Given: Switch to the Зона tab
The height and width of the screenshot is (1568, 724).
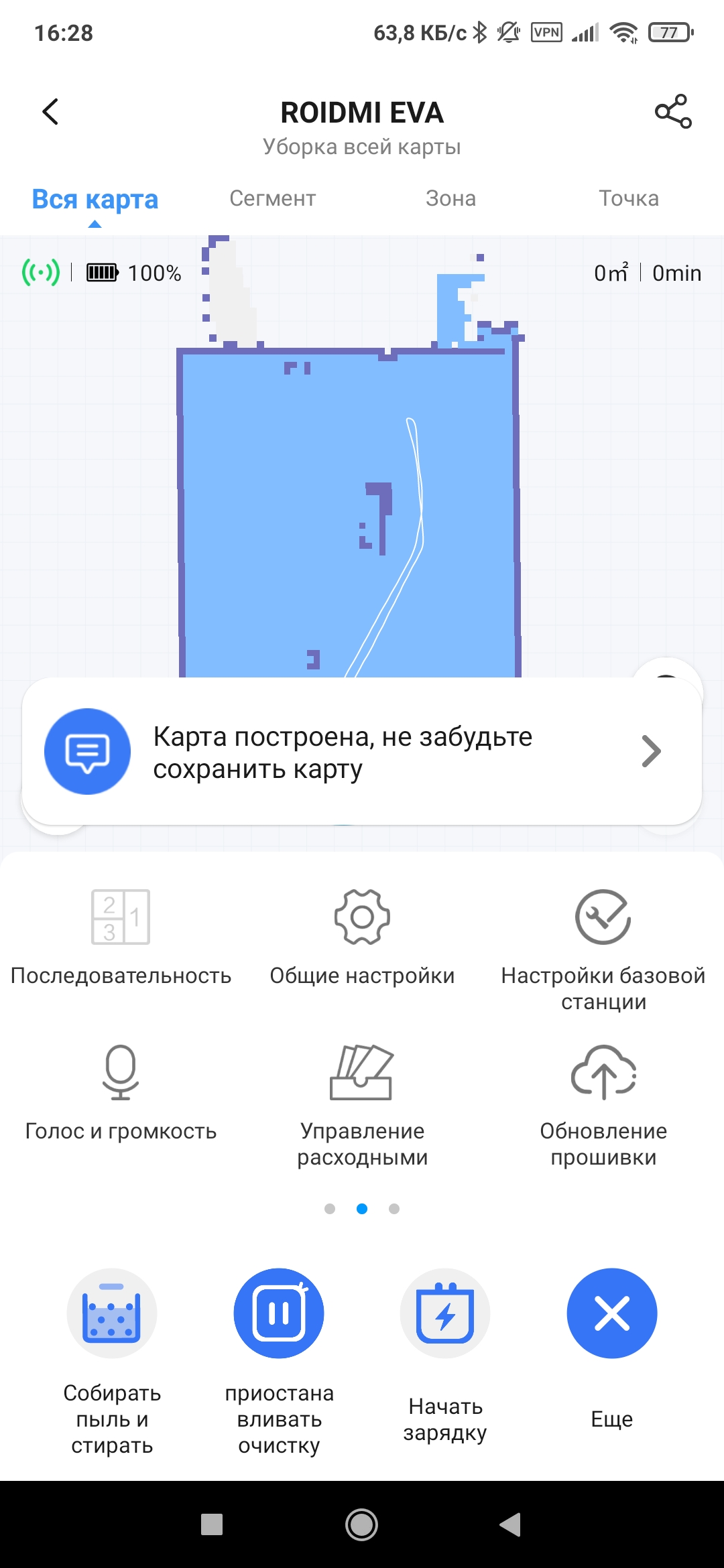Looking at the screenshot, I should pyautogui.click(x=450, y=198).
